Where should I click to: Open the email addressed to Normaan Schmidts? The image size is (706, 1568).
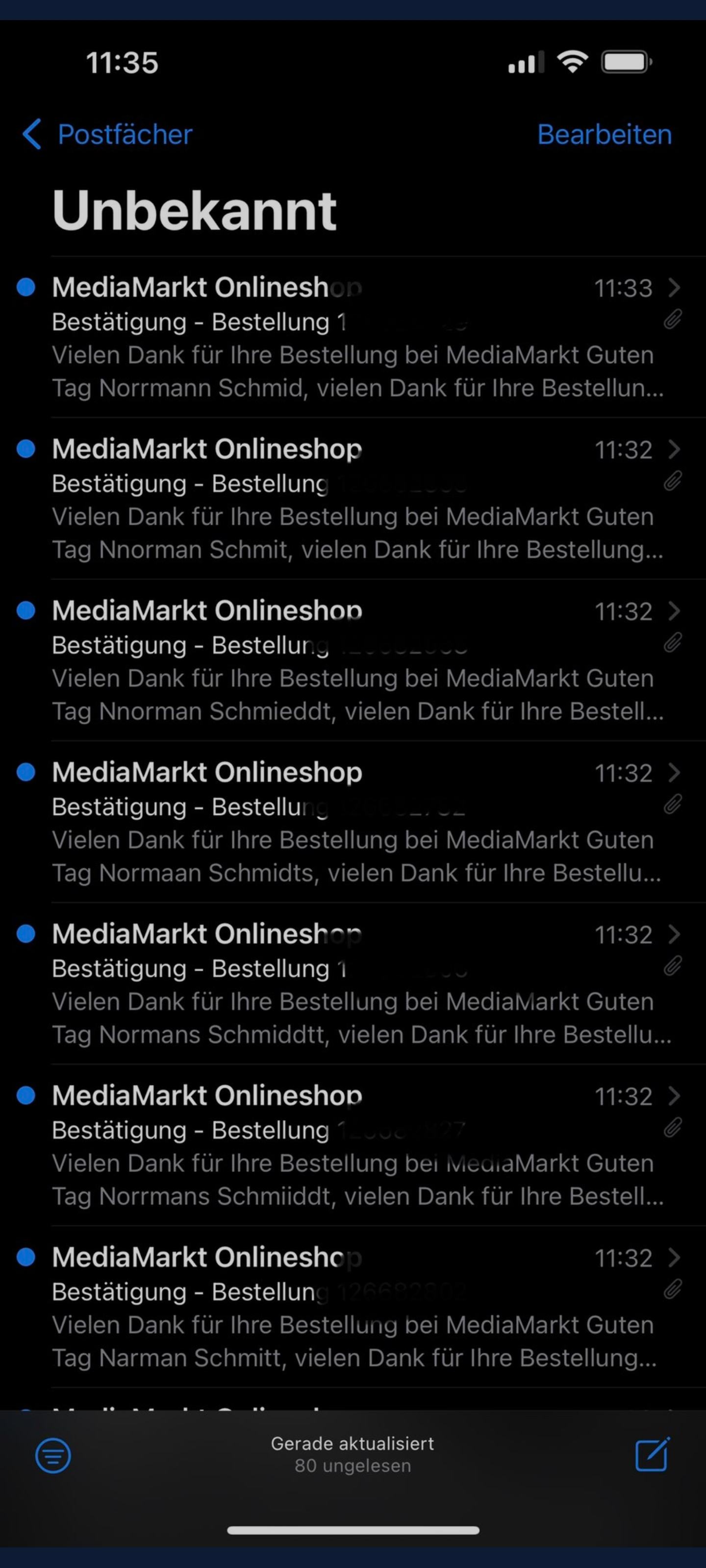353,822
